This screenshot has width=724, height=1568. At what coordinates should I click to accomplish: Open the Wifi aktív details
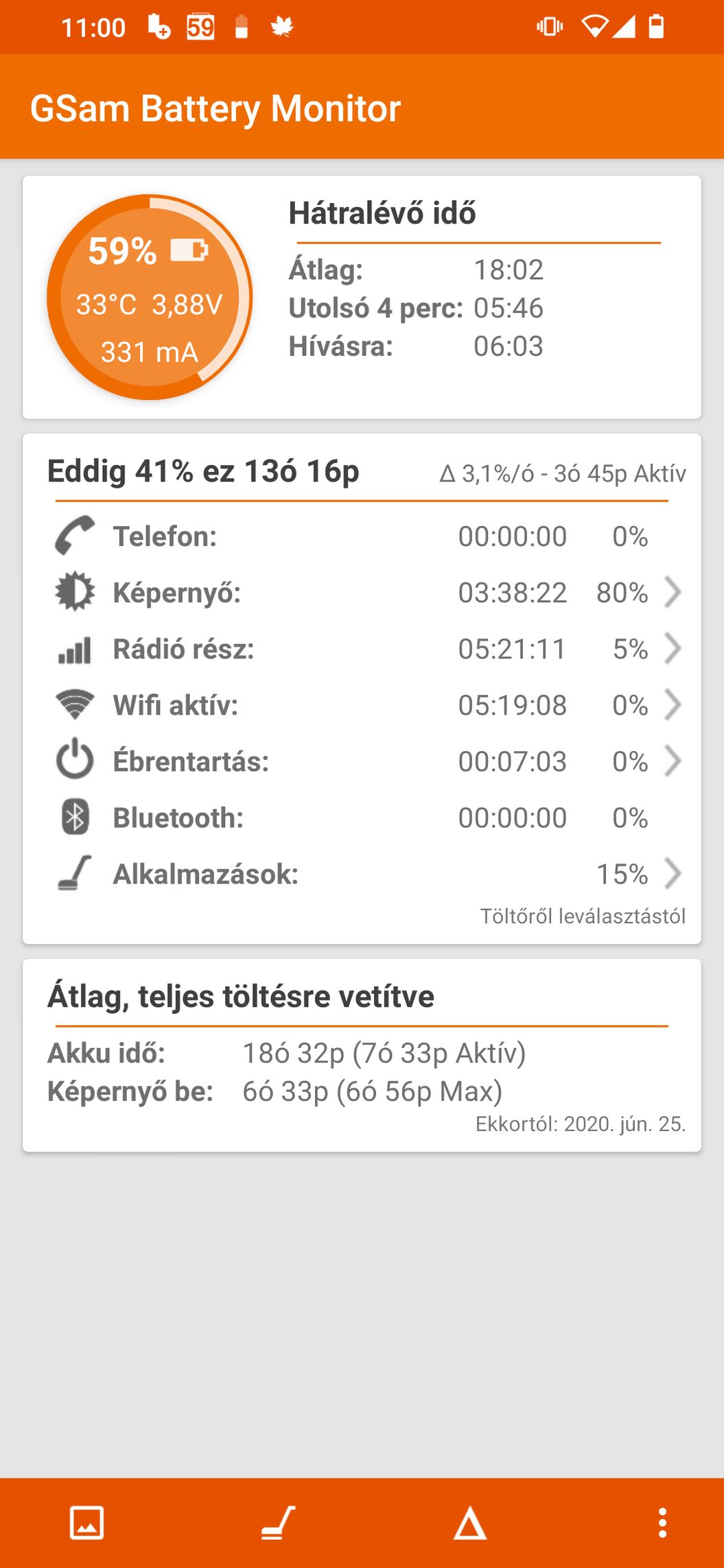[x=362, y=705]
